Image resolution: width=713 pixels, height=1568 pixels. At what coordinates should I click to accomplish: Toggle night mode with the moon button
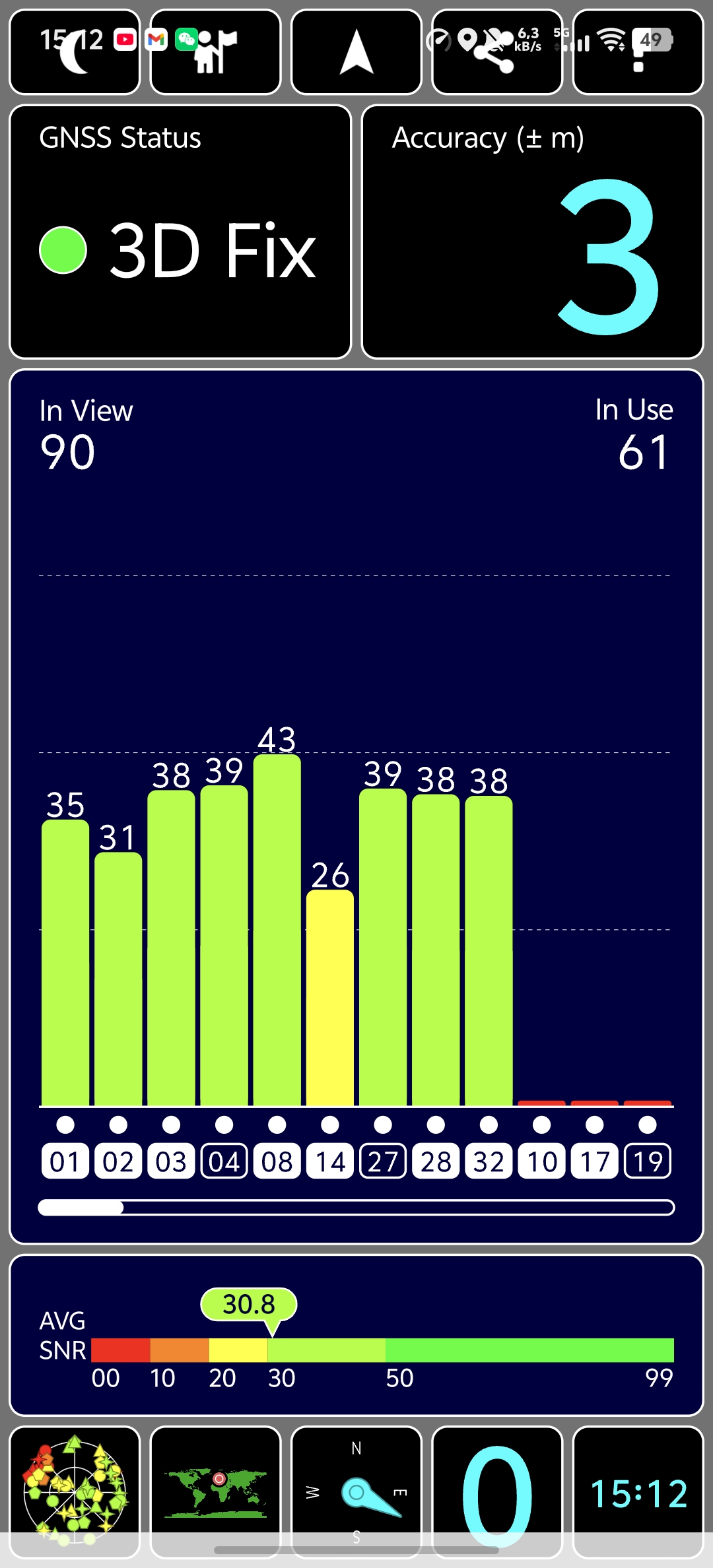tap(75, 52)
